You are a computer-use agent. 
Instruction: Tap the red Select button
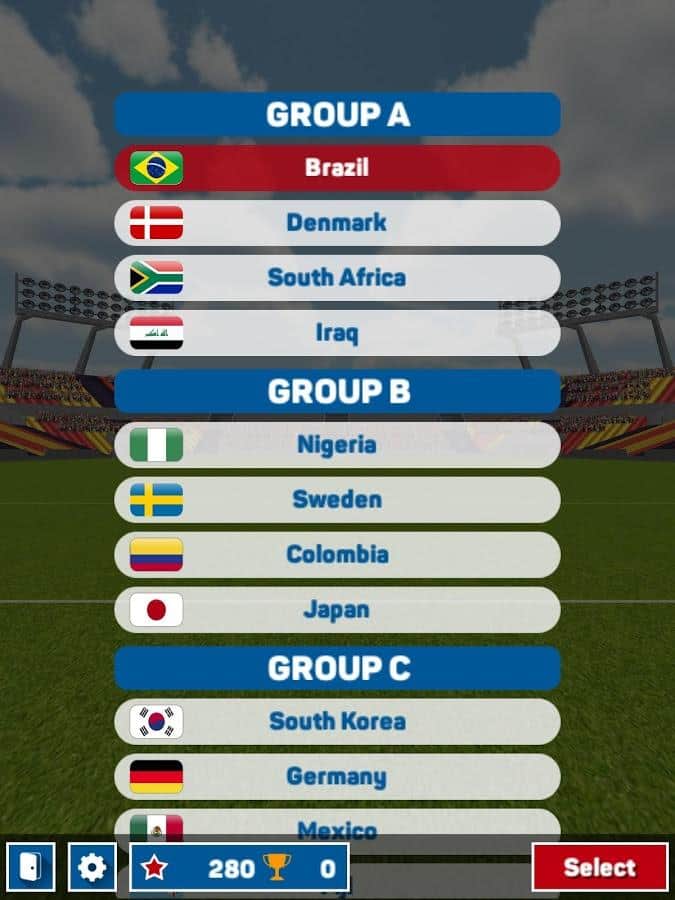click(x=599, y=867)
